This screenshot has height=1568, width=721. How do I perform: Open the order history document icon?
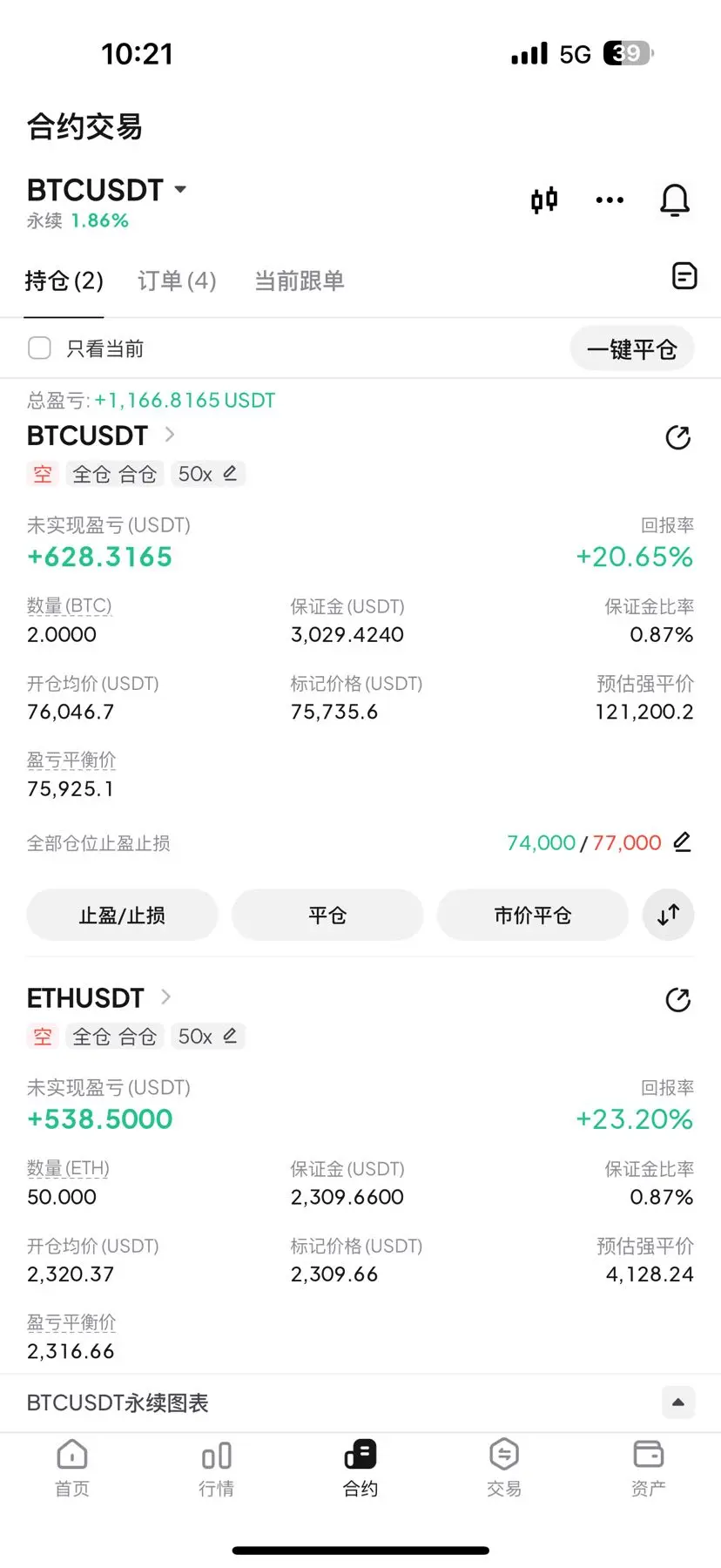684,276
